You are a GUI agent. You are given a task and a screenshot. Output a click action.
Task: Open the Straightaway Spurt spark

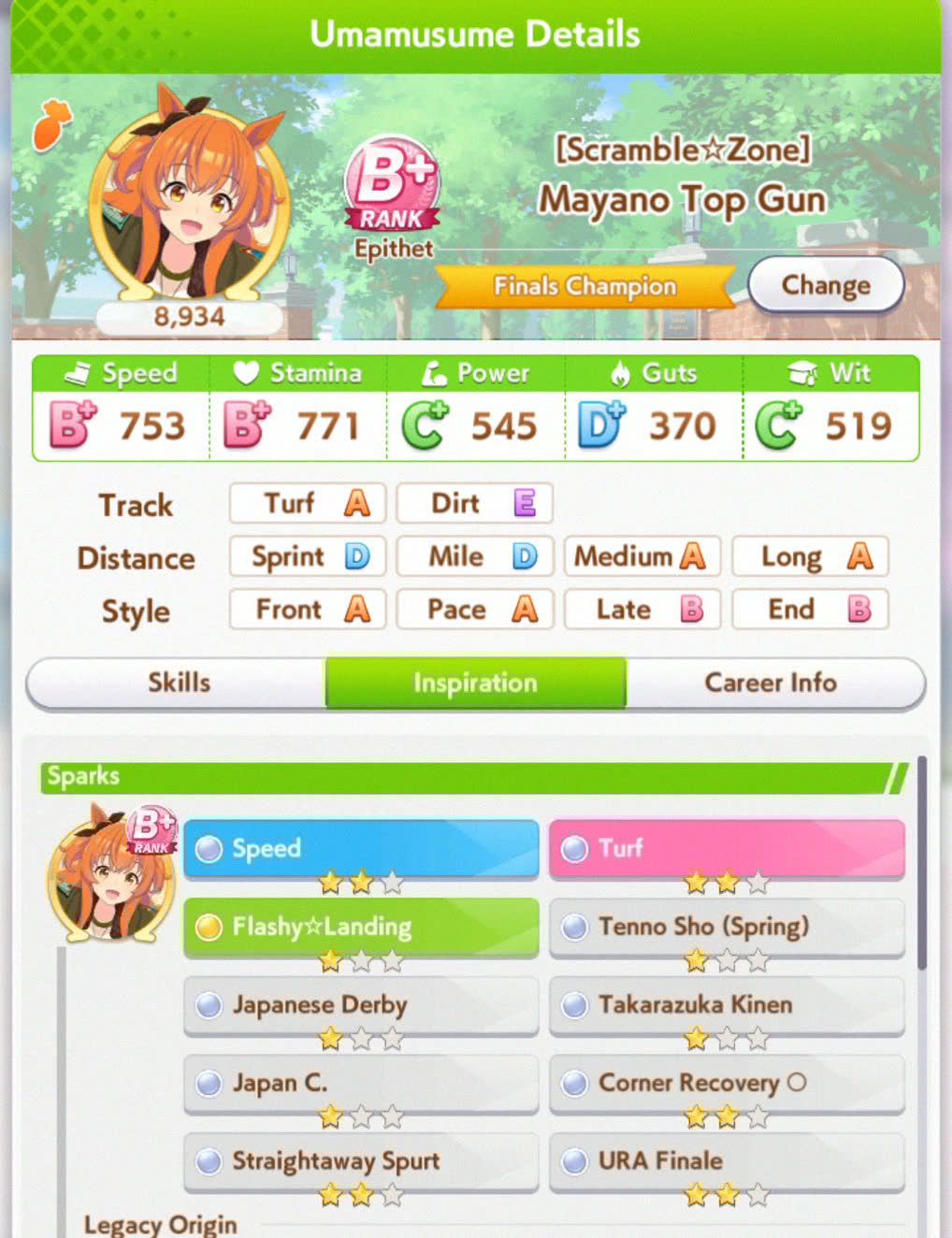click(361, 1161)
